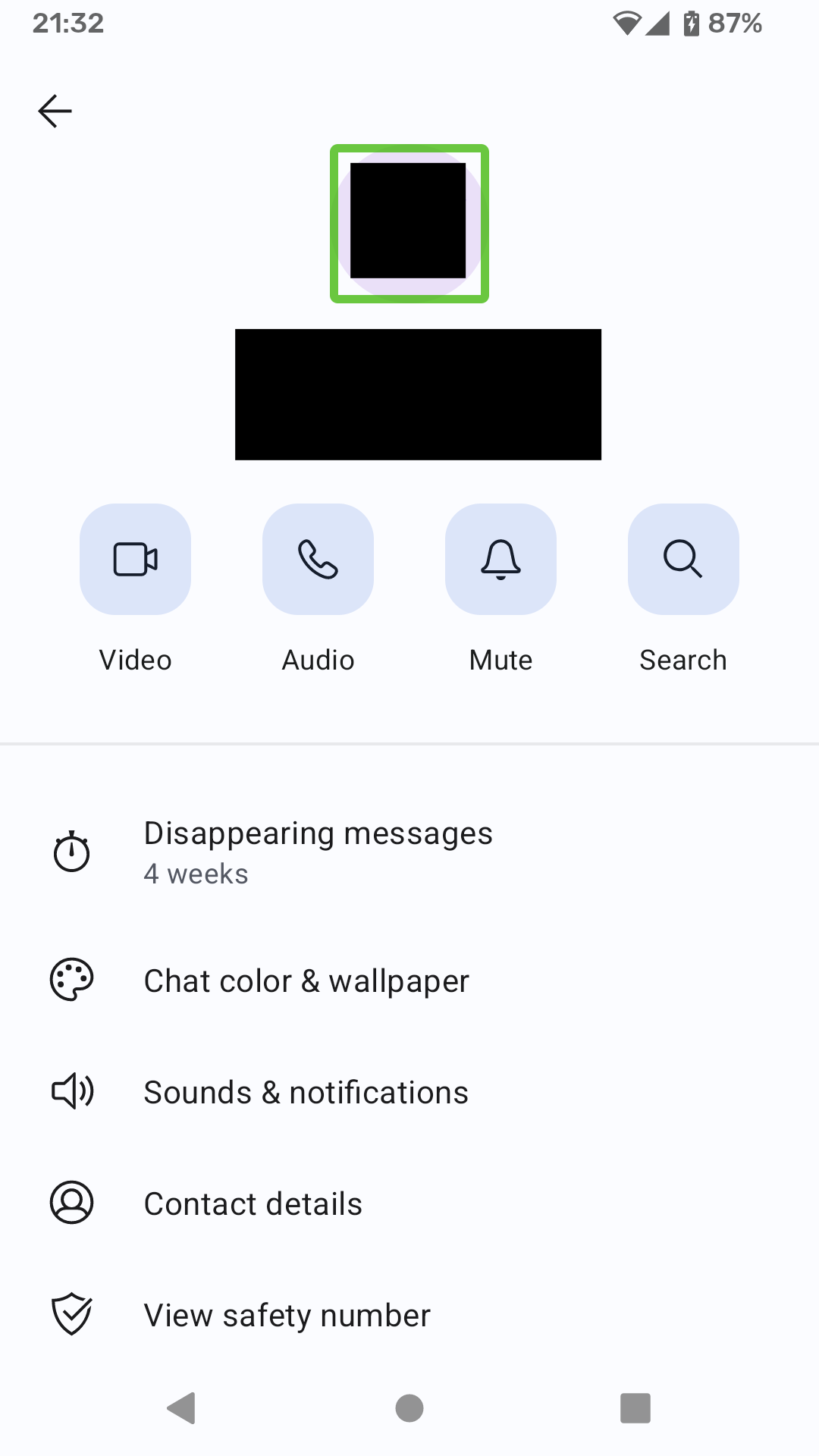The height and width of the screenshot is (1456, 819).
Task: Open Sounds & notifications
Action: tap(306, 1091)
